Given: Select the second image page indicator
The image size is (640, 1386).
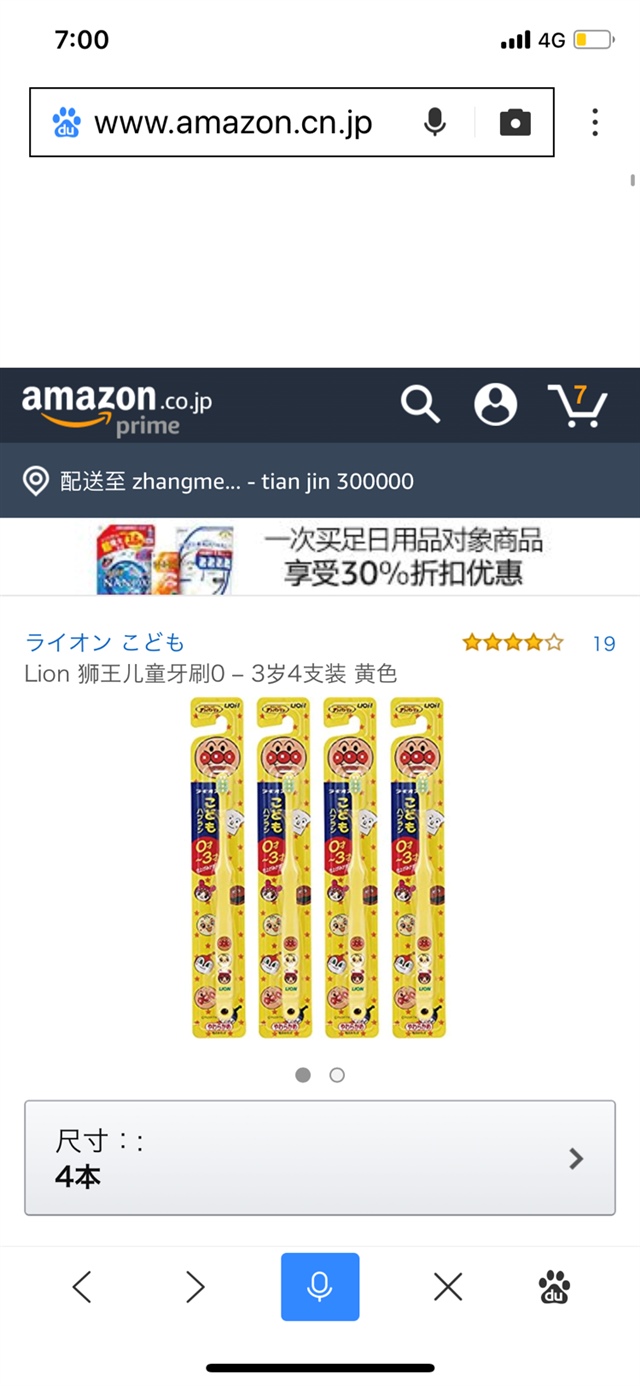Looking at the screenshot, I should point(337,1075).
